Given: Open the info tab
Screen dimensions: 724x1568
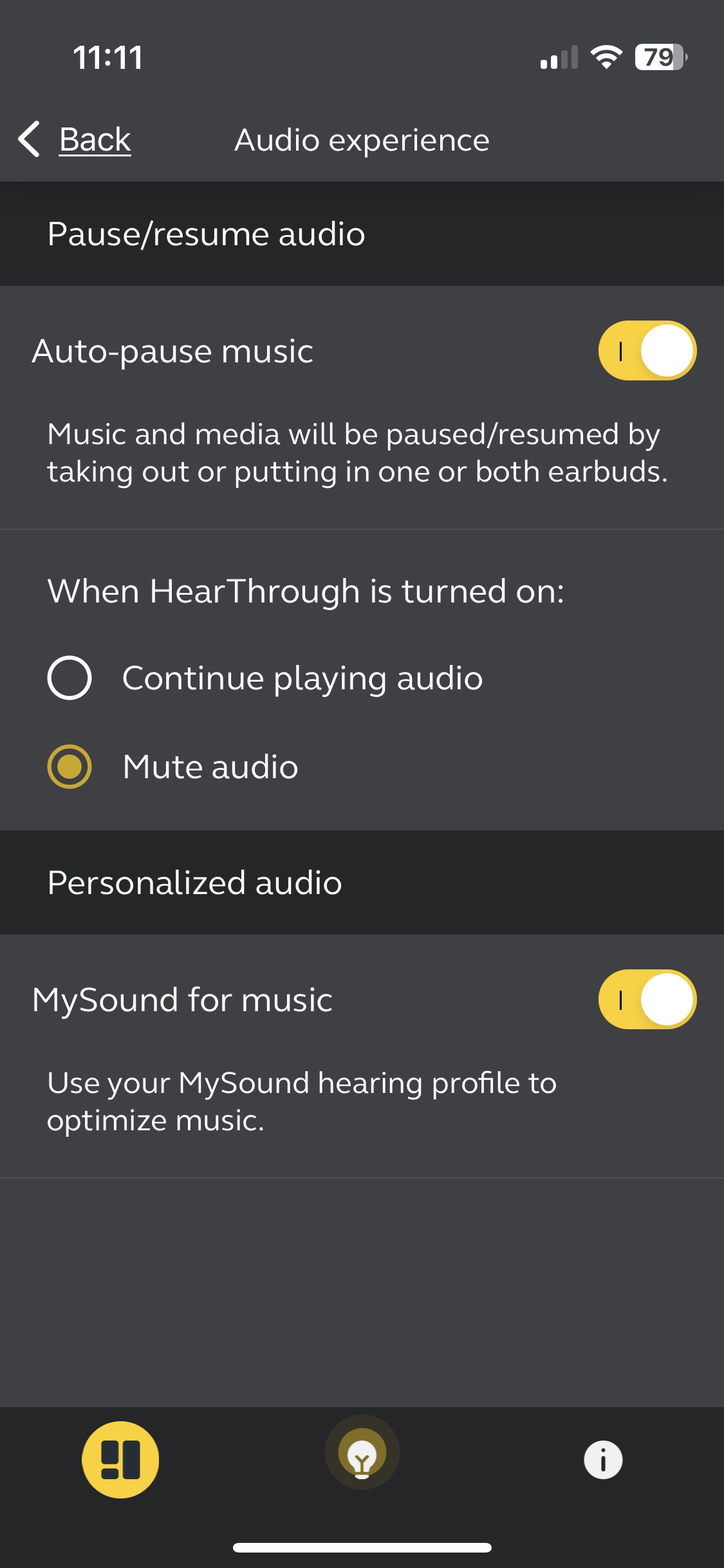Looking at the screenshot, I should 603,1460.
